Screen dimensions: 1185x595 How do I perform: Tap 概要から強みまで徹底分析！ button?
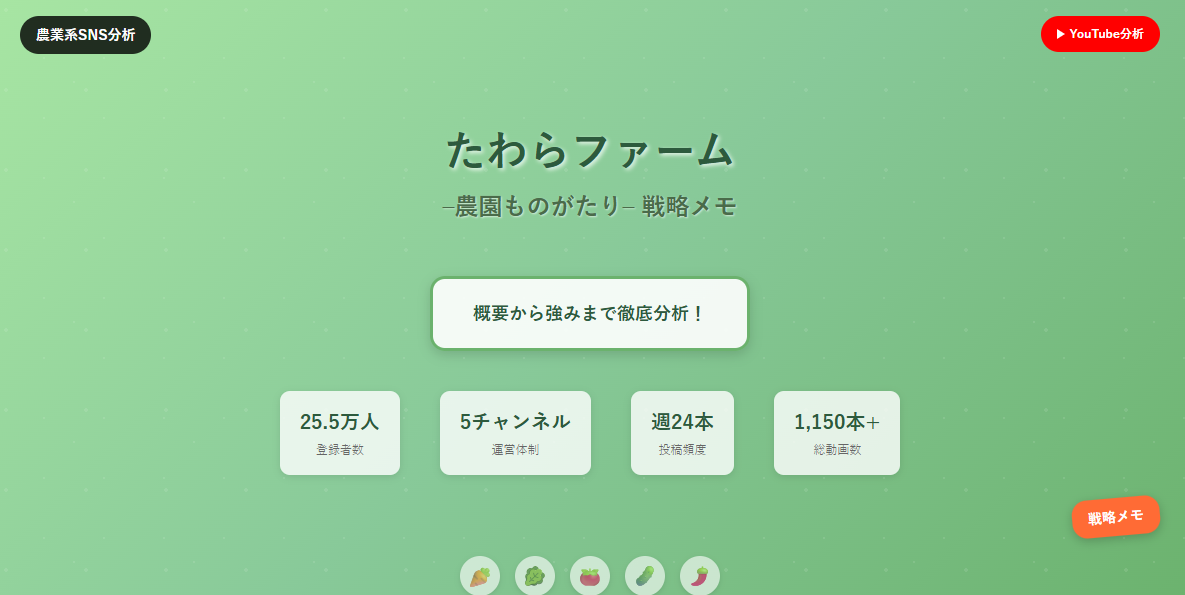(589, 313)
